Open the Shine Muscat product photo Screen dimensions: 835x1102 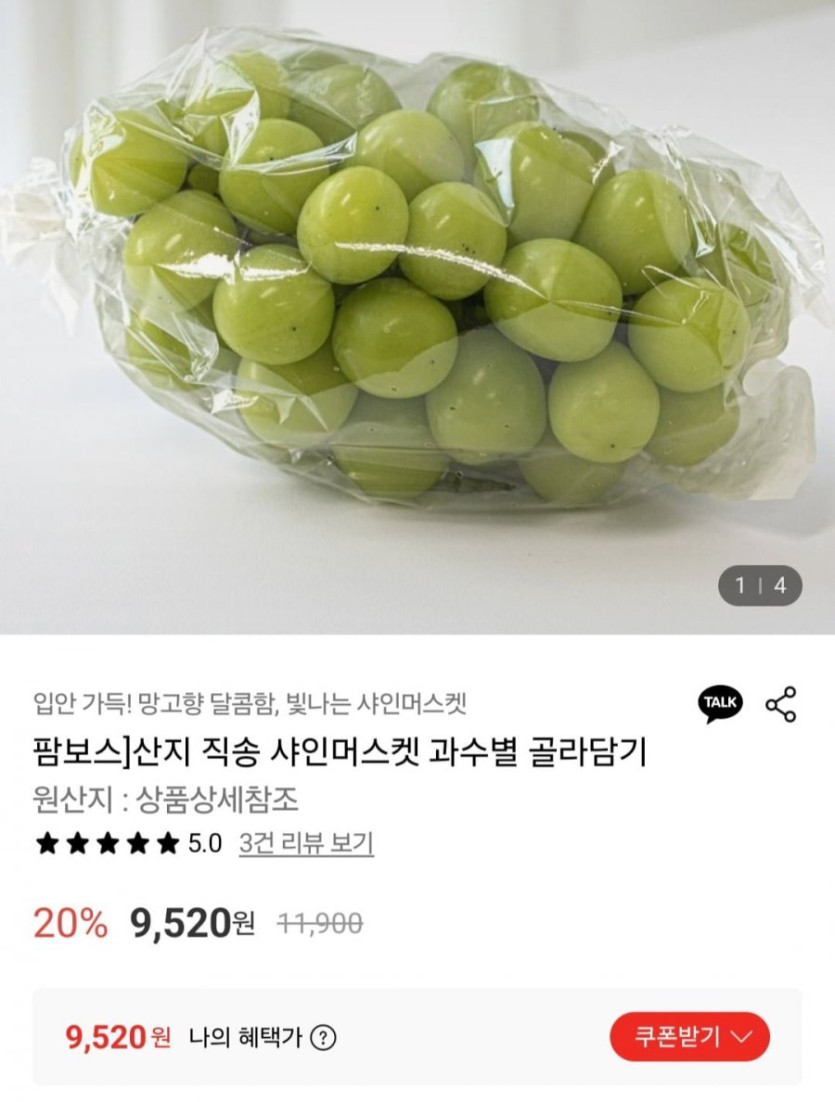(x=417, y=300)
